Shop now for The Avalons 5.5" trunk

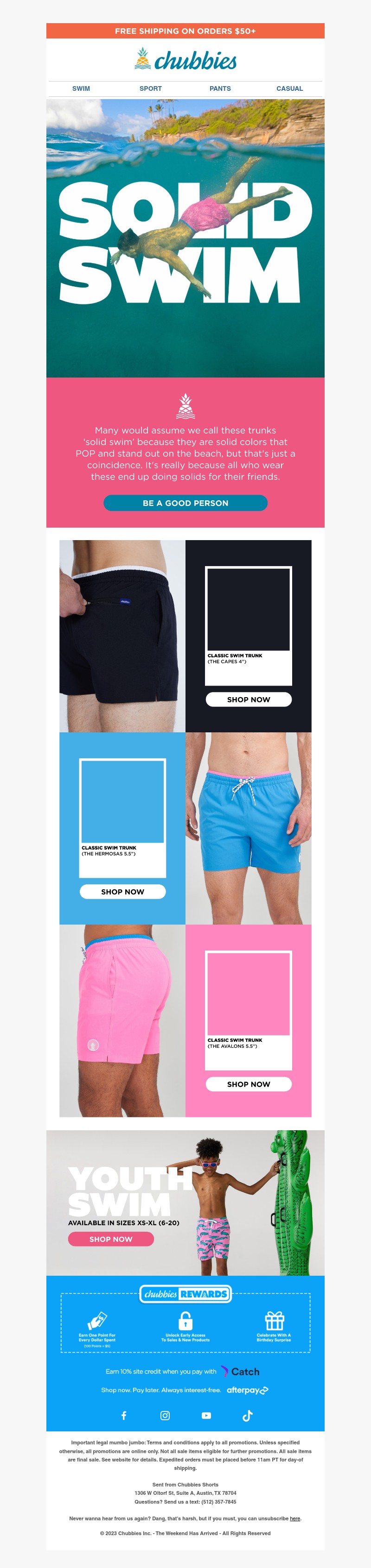[x=249, y=1084]
